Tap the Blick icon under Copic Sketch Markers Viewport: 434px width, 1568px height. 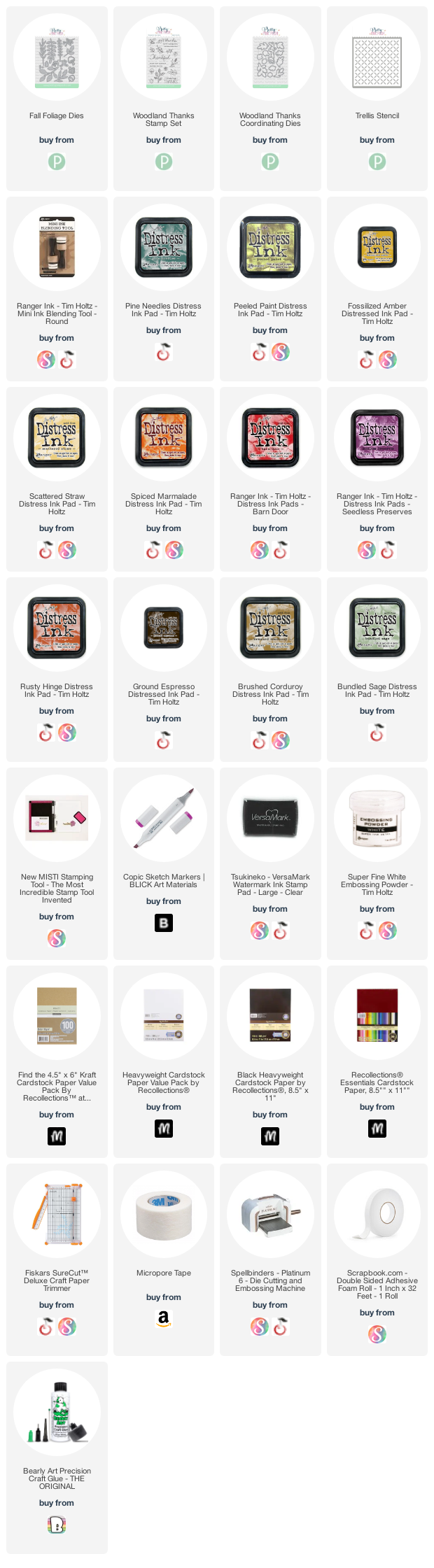click(x=163, y=924)
